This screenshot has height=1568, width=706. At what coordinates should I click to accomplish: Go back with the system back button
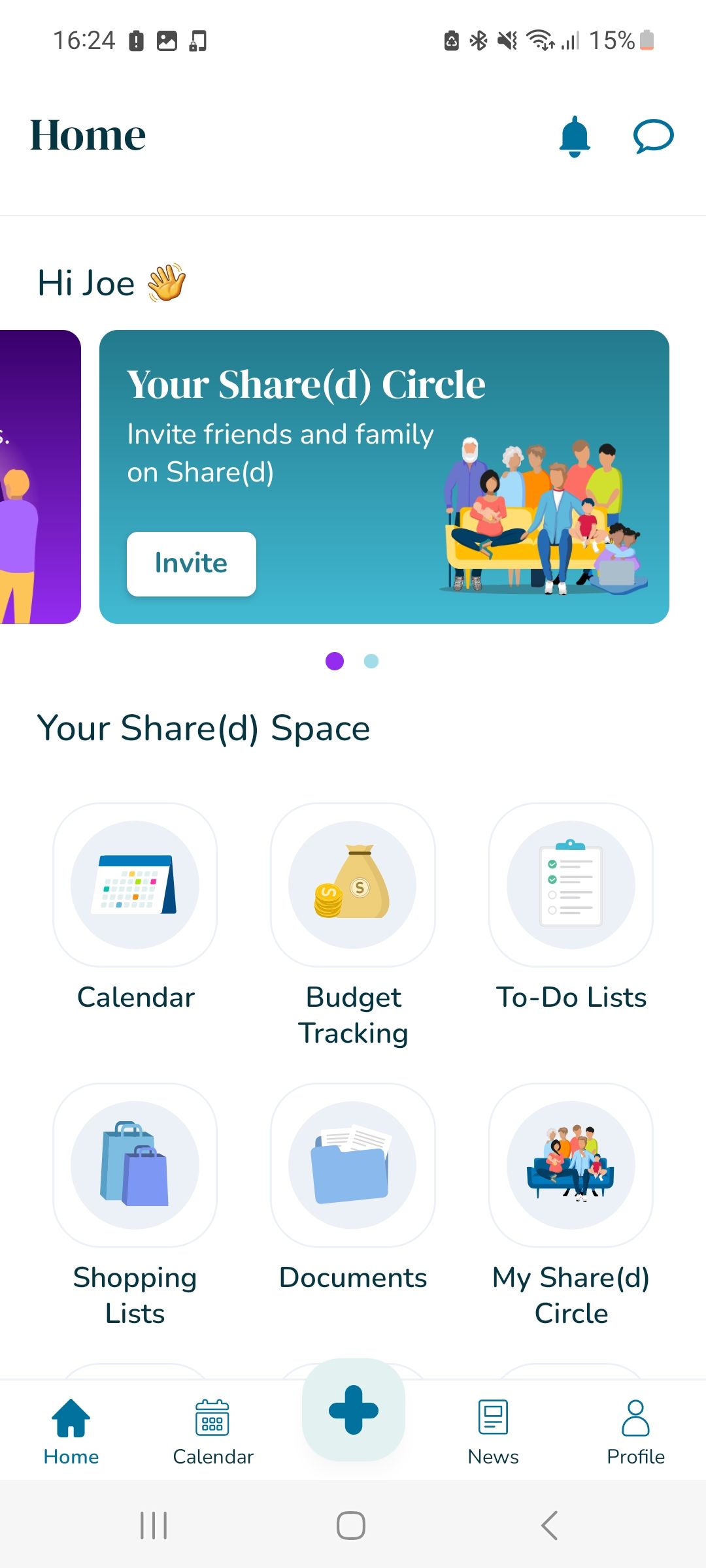click(x=550, y=1526)
